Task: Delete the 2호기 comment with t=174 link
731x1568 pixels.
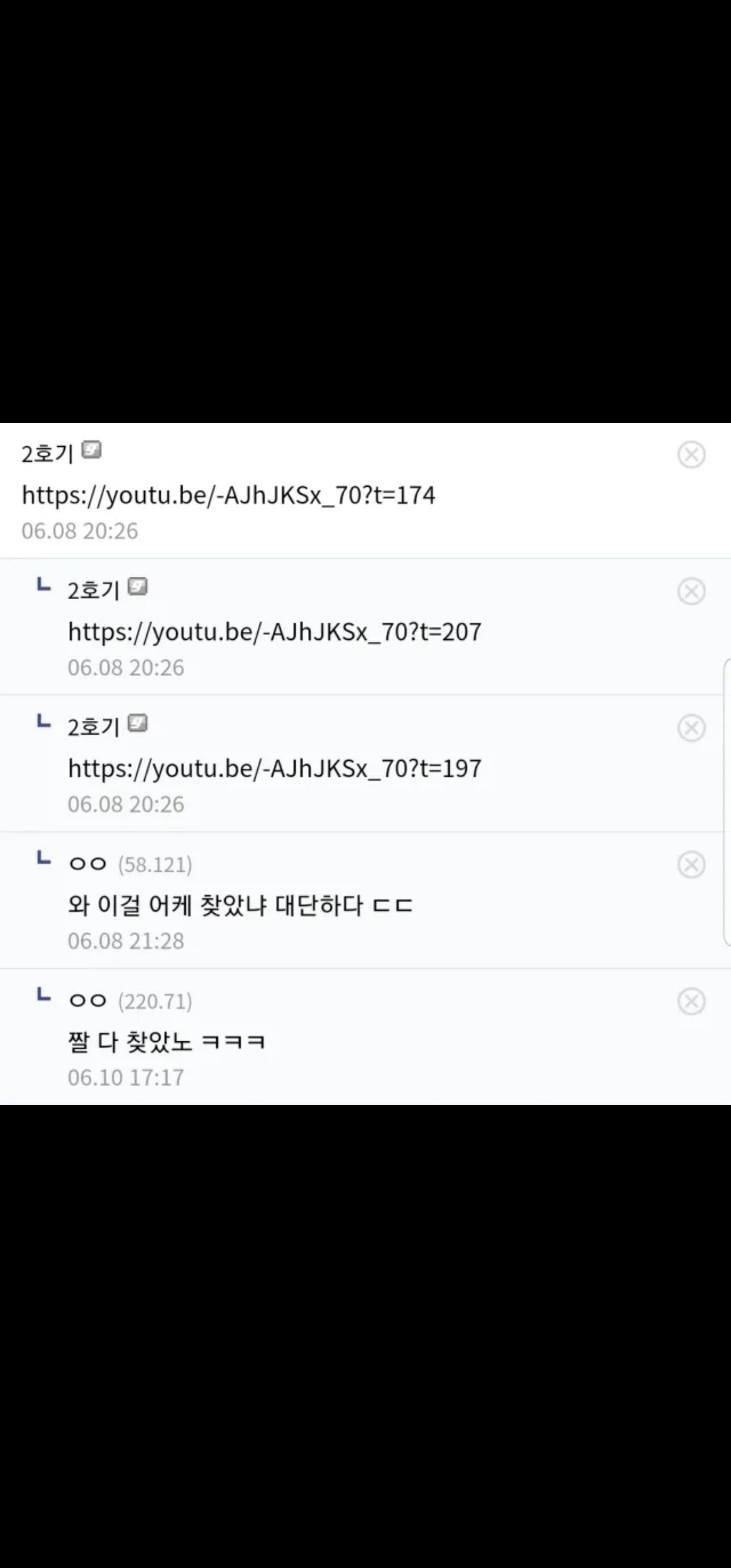Action: coord(691,455)
